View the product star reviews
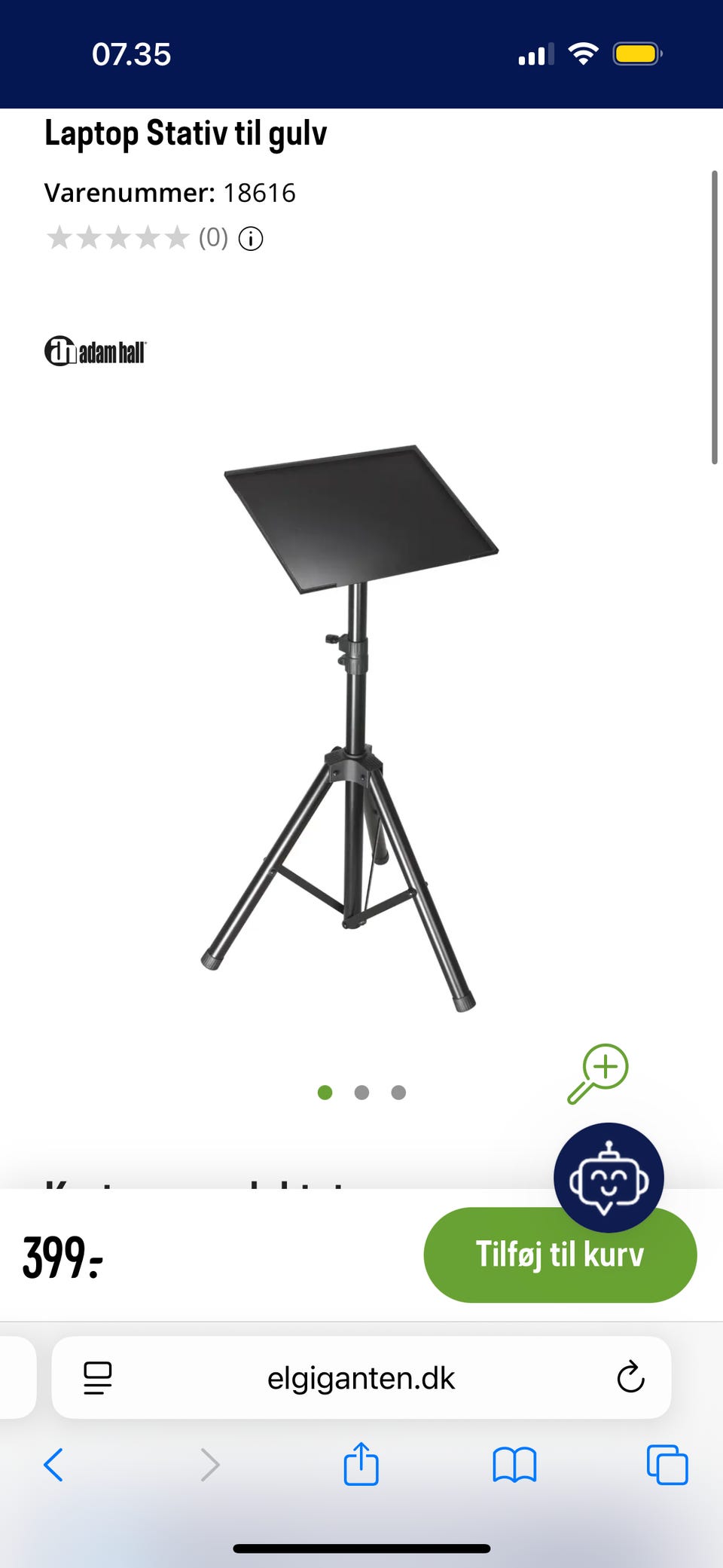Image resolution: width=723 pixels, height=1568 pixels. click(x=117, y=238)
